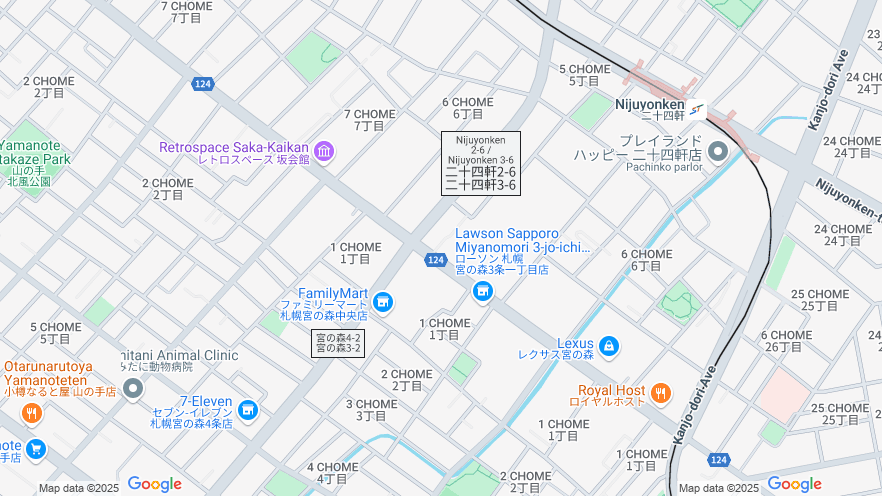Tap the Playland Happy Nijuyonken pachinko parlor pin

(x=718, y=152)
